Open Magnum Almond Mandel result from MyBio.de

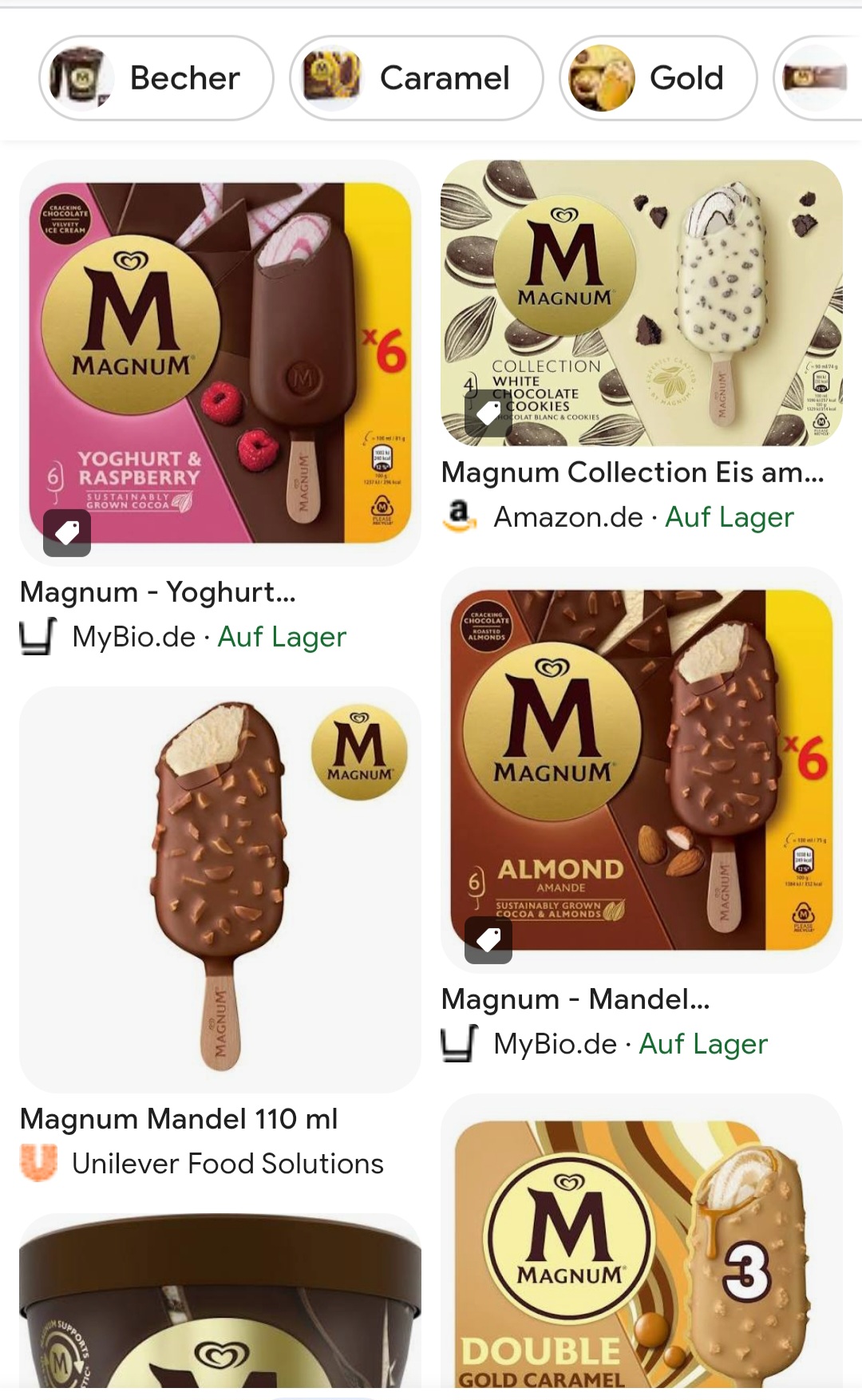641,769
